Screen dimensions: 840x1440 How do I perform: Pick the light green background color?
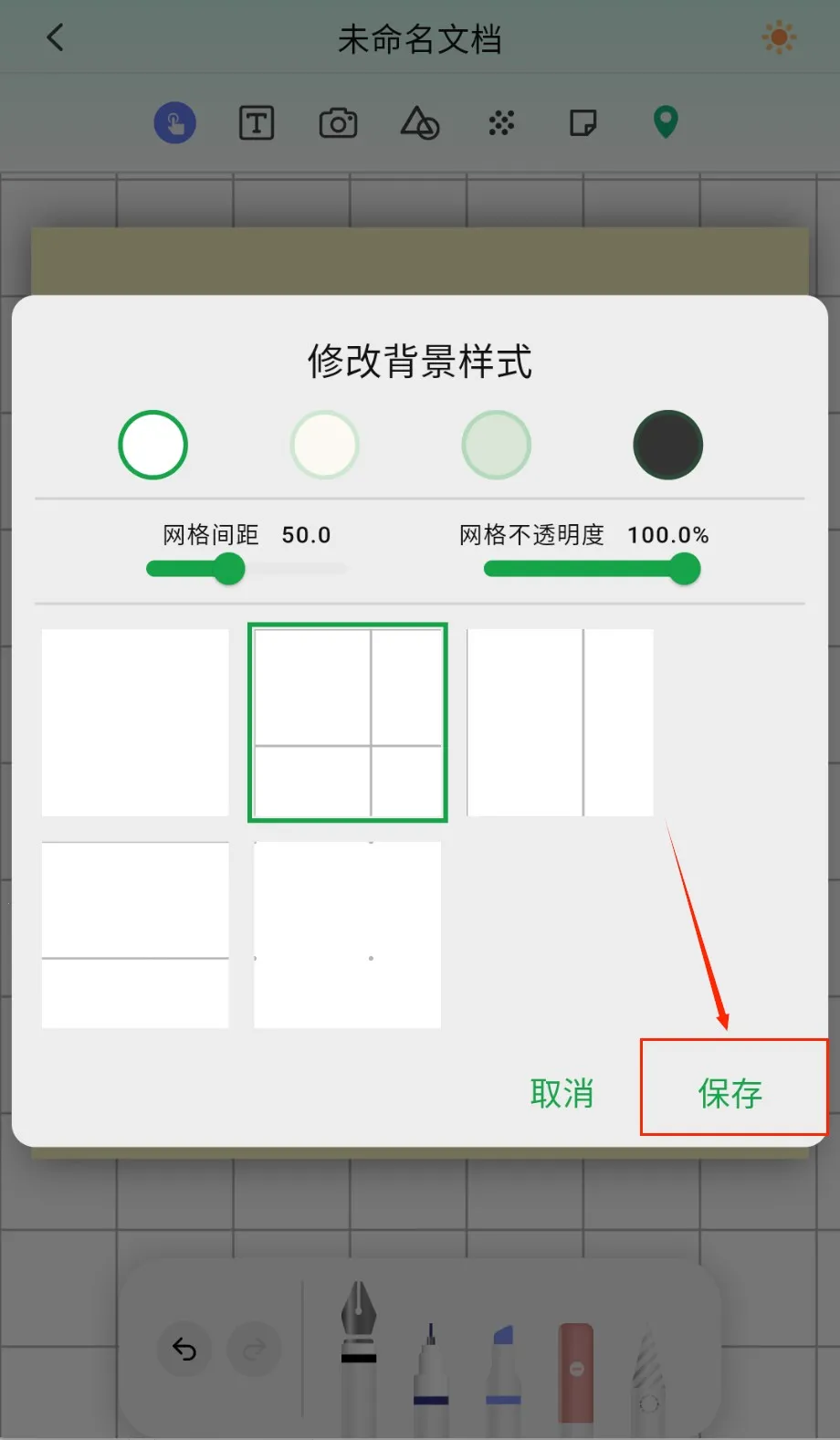pos(496,445)
